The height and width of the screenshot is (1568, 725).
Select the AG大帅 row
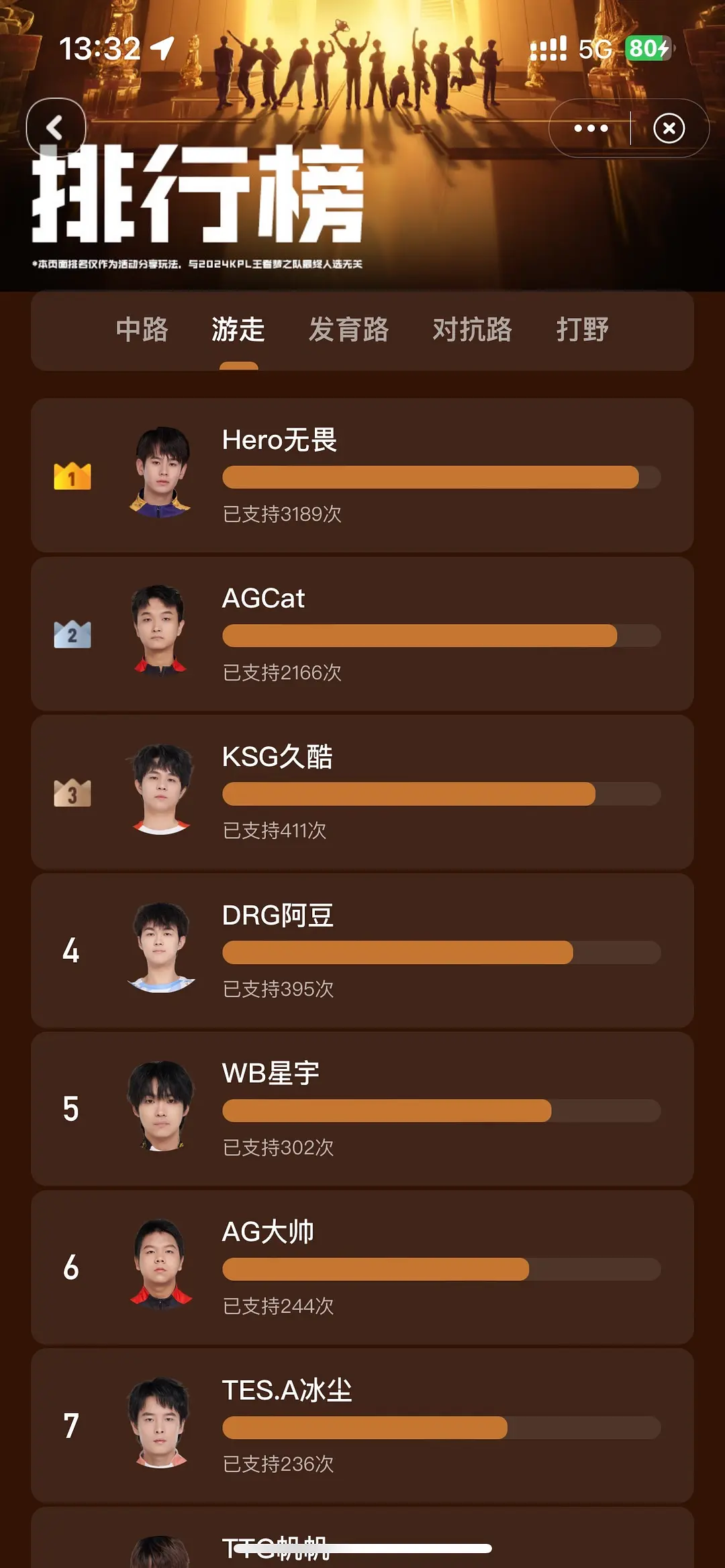pos(362,1267)
